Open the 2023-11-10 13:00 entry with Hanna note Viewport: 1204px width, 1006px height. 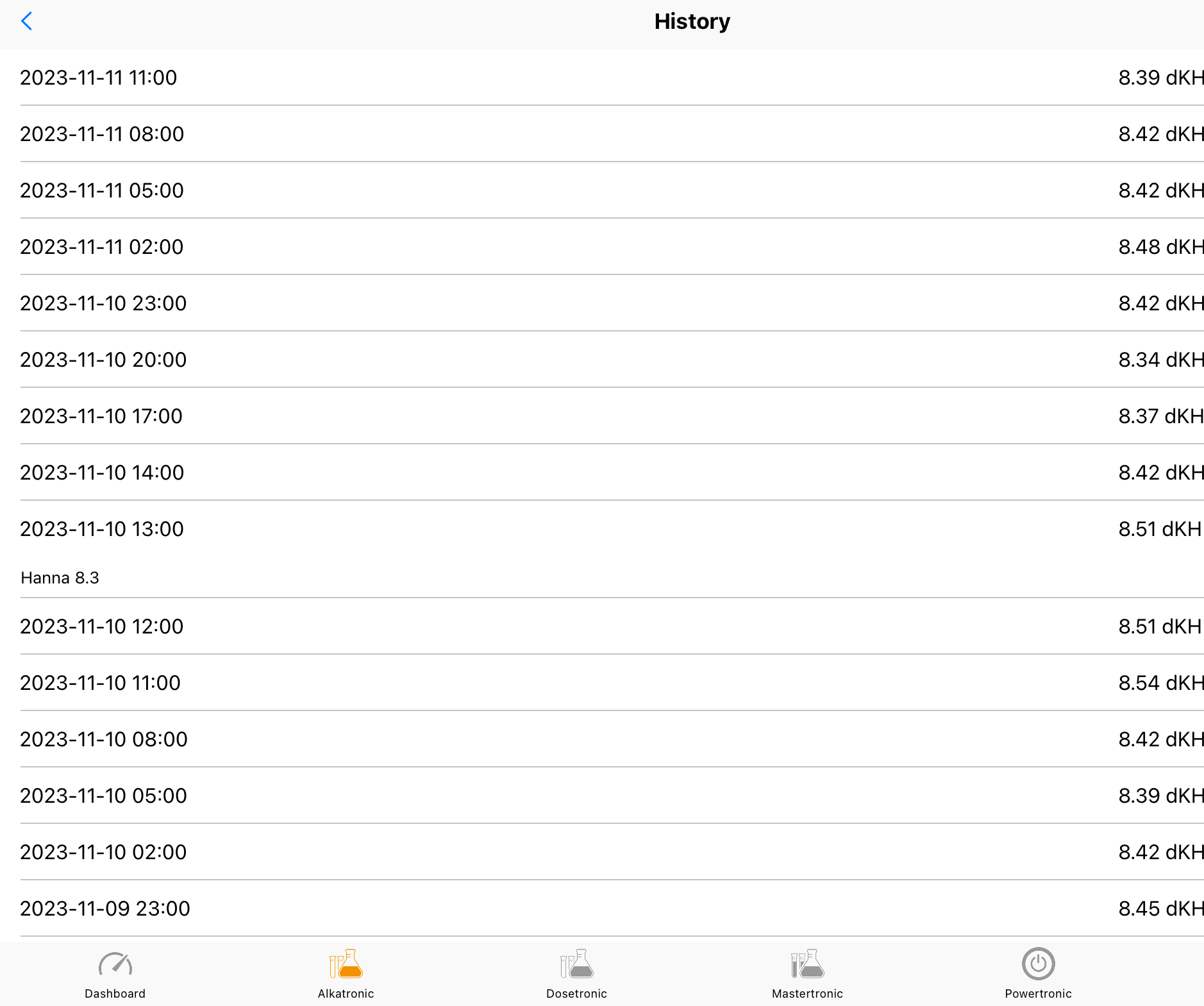pyautogui.click(x=602, y=549)
